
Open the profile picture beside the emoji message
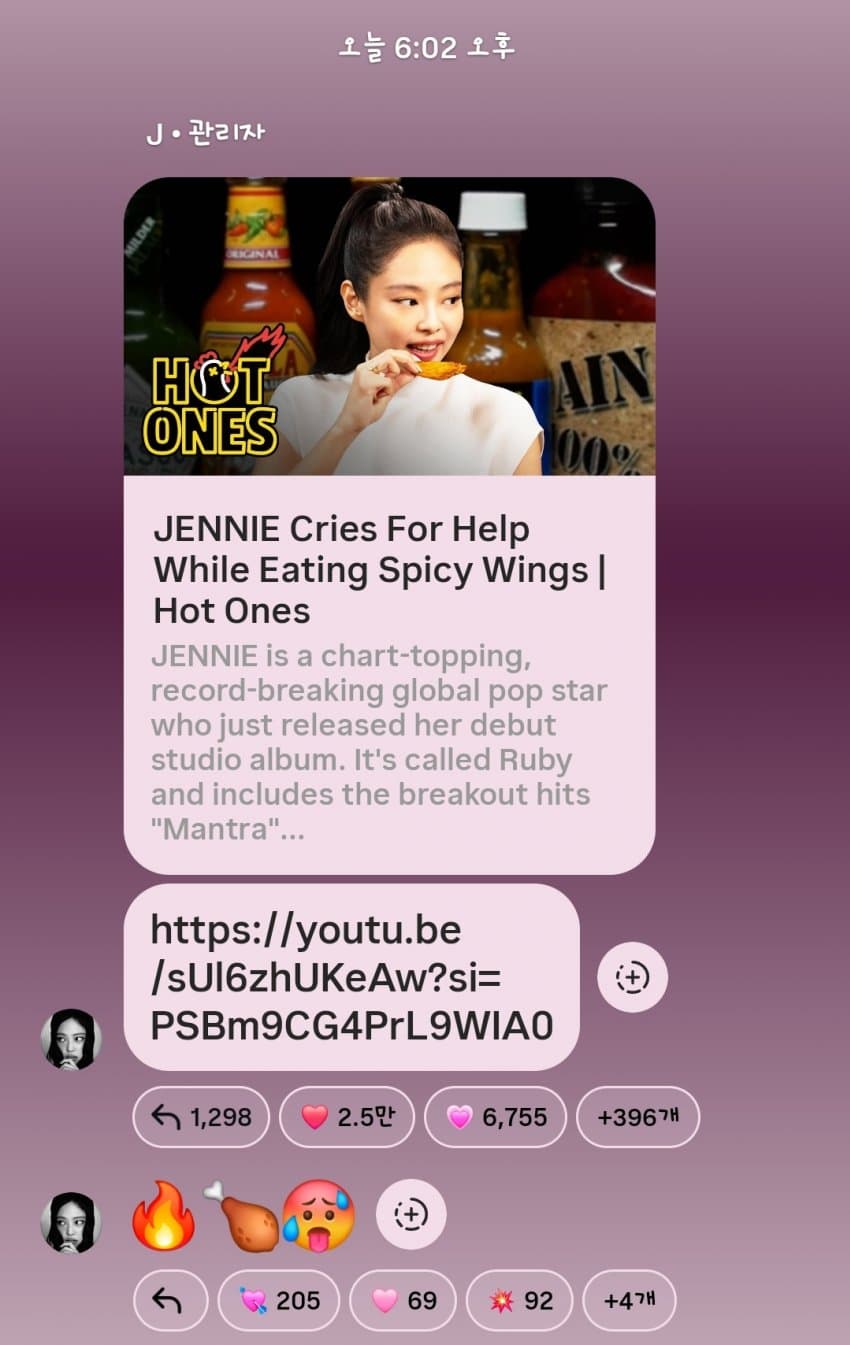[71, 1222]
